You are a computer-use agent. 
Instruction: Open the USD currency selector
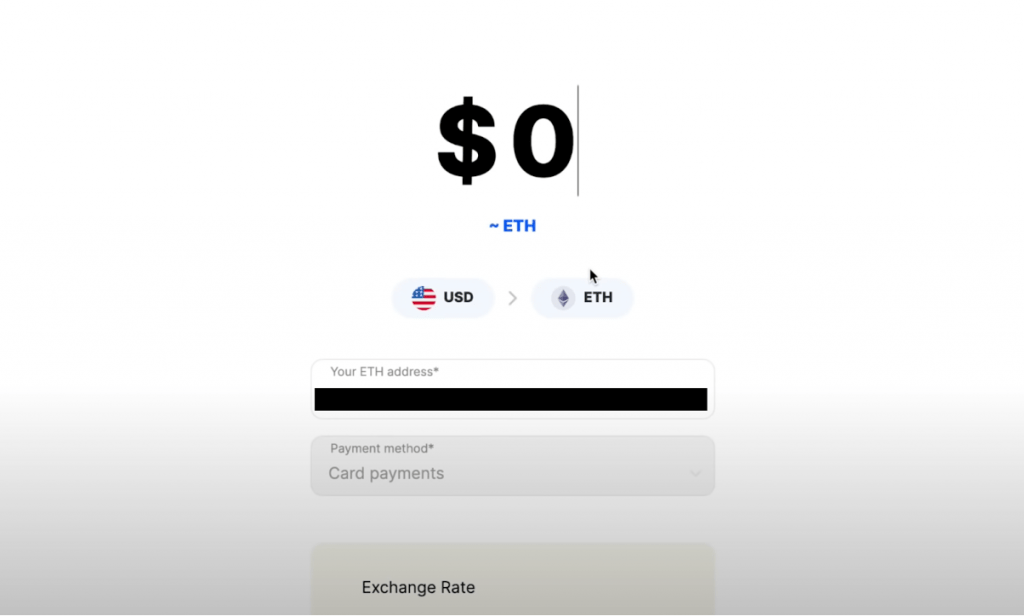443,298
